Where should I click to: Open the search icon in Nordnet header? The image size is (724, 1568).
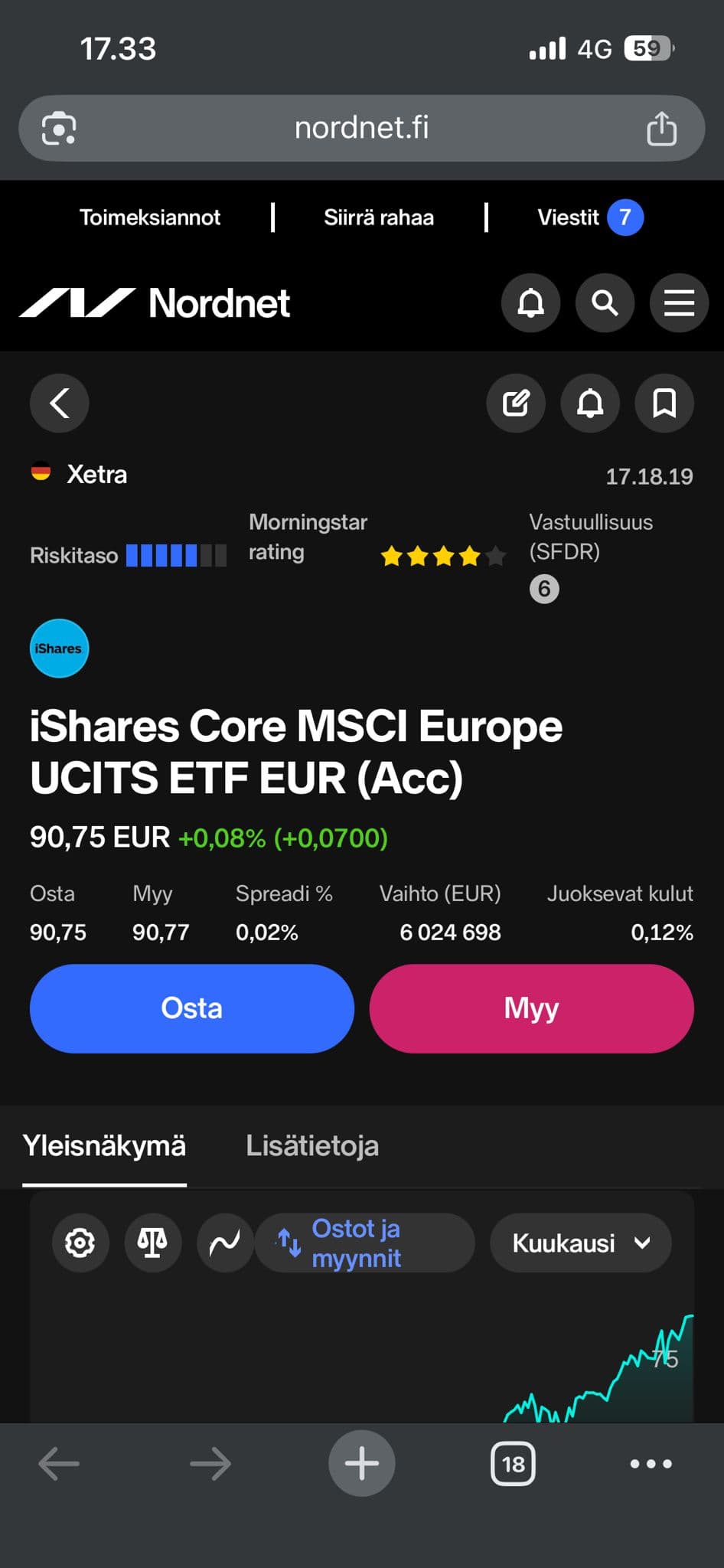tap(605, 303)
